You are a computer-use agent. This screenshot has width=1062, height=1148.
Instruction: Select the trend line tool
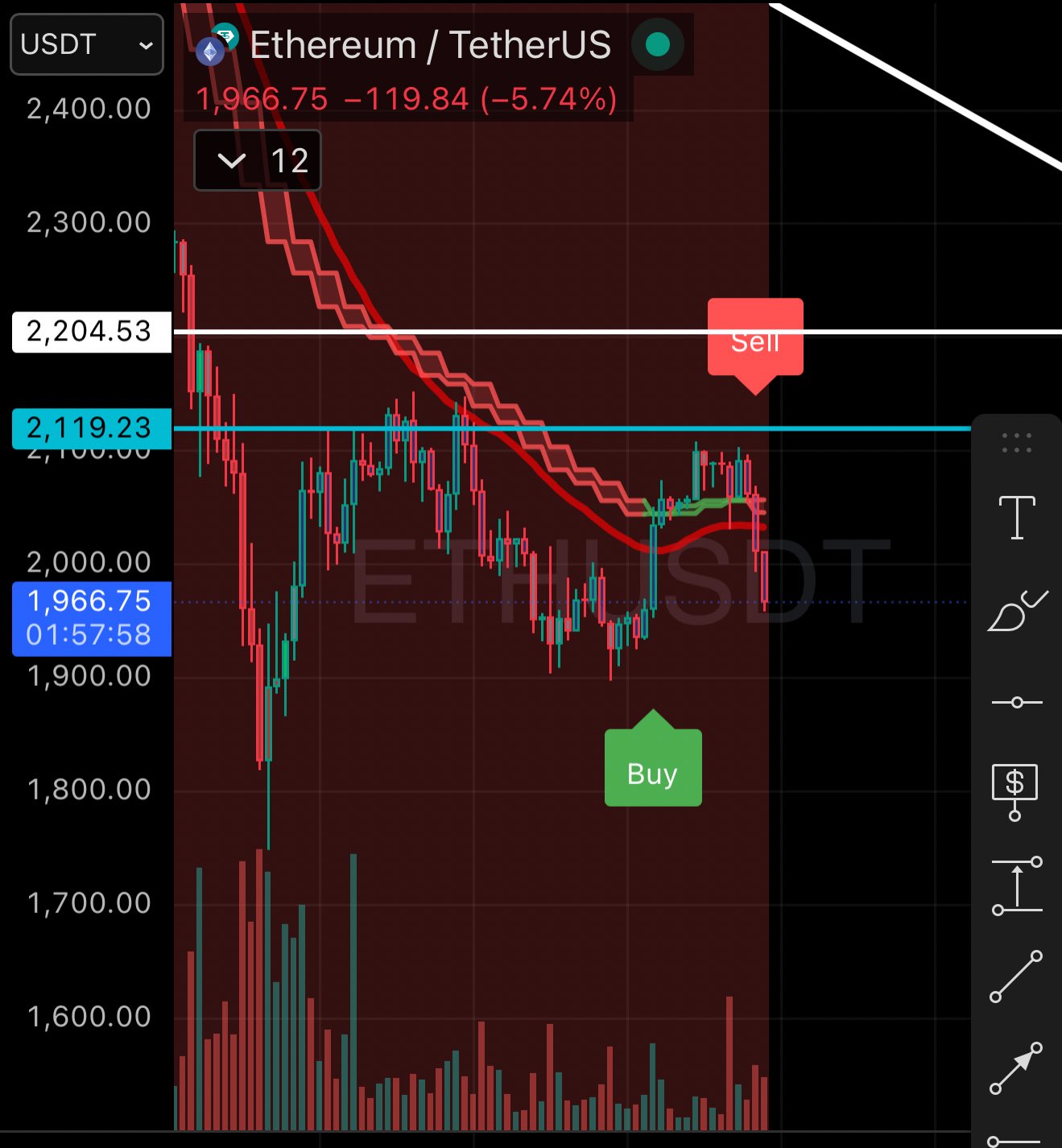click(x=1016, y=977)
